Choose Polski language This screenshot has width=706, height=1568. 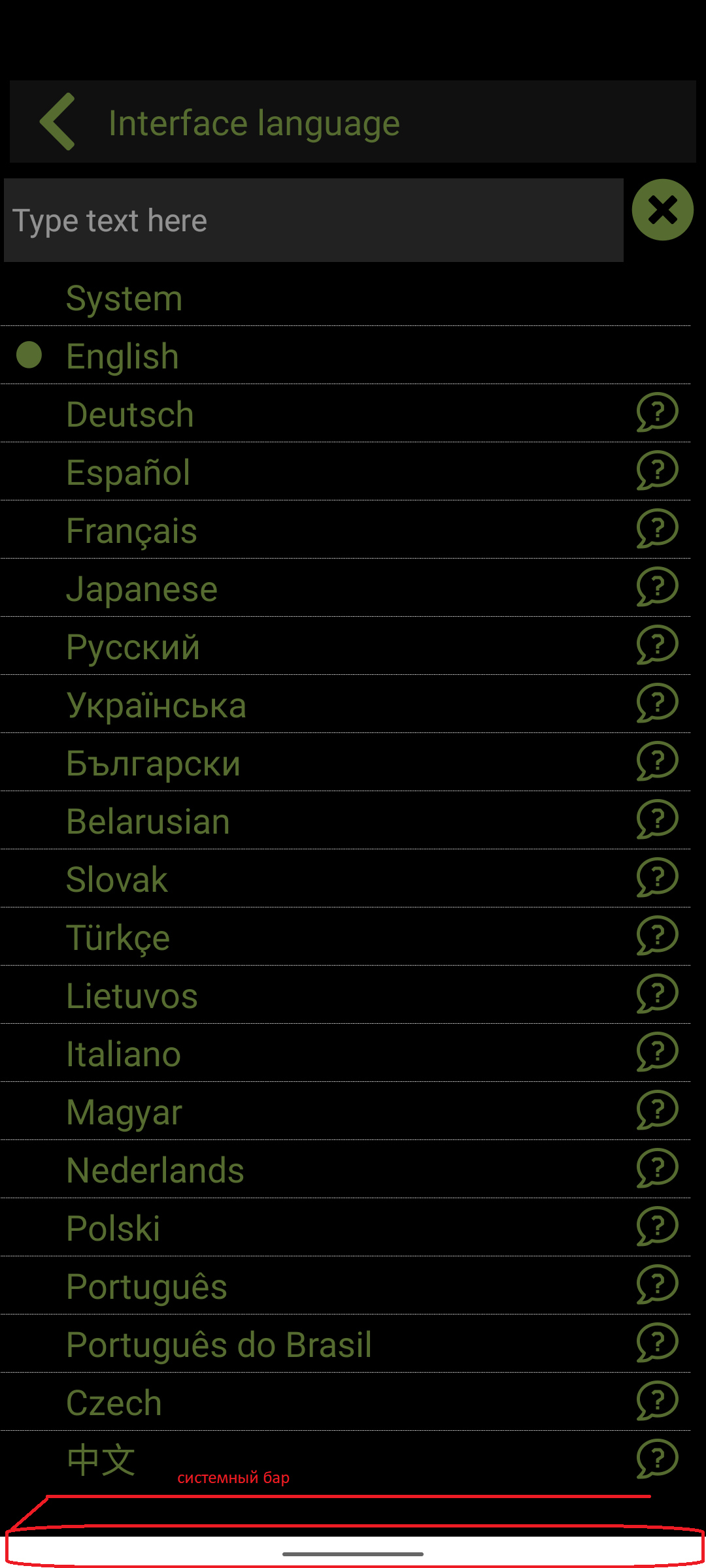[x=113, y=1229]
